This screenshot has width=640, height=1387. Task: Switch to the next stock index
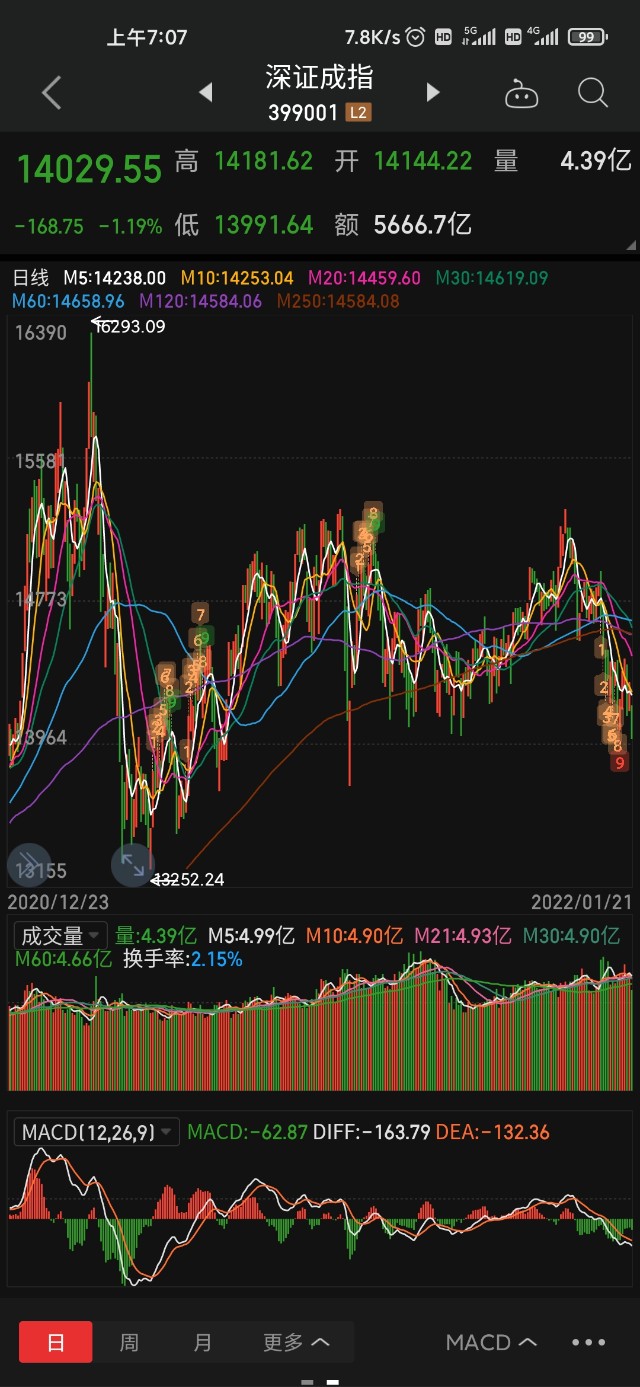(433, 93)
